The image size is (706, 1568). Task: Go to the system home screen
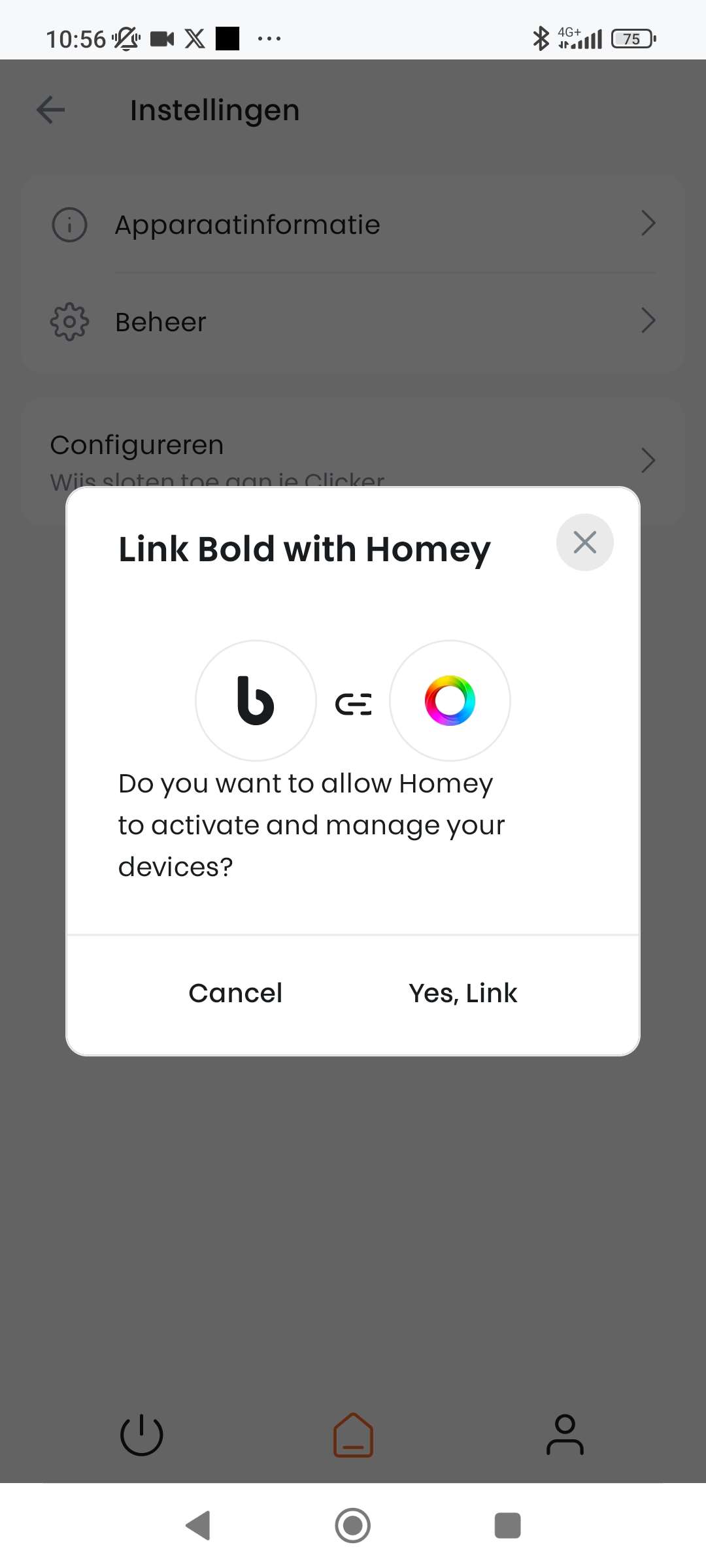[x=353, y=1526]
